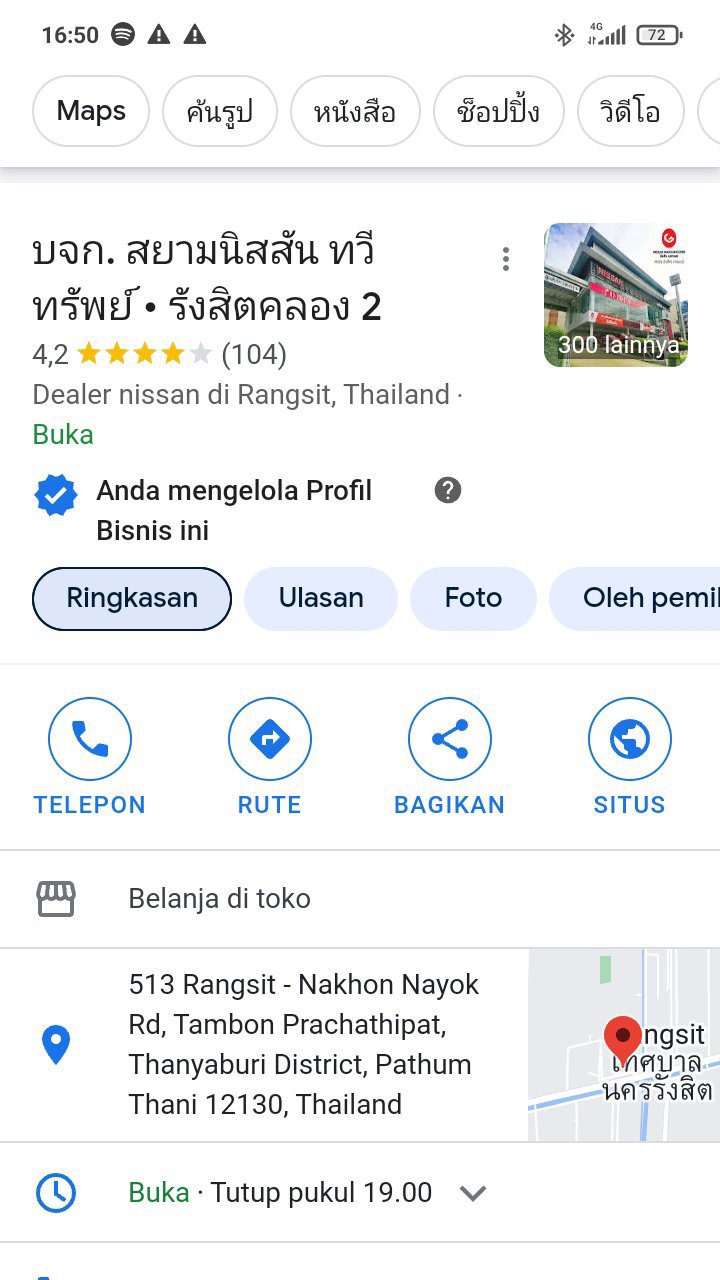
Task: Switch to the หนังสือ filter chip
Action: pos(355,111)
